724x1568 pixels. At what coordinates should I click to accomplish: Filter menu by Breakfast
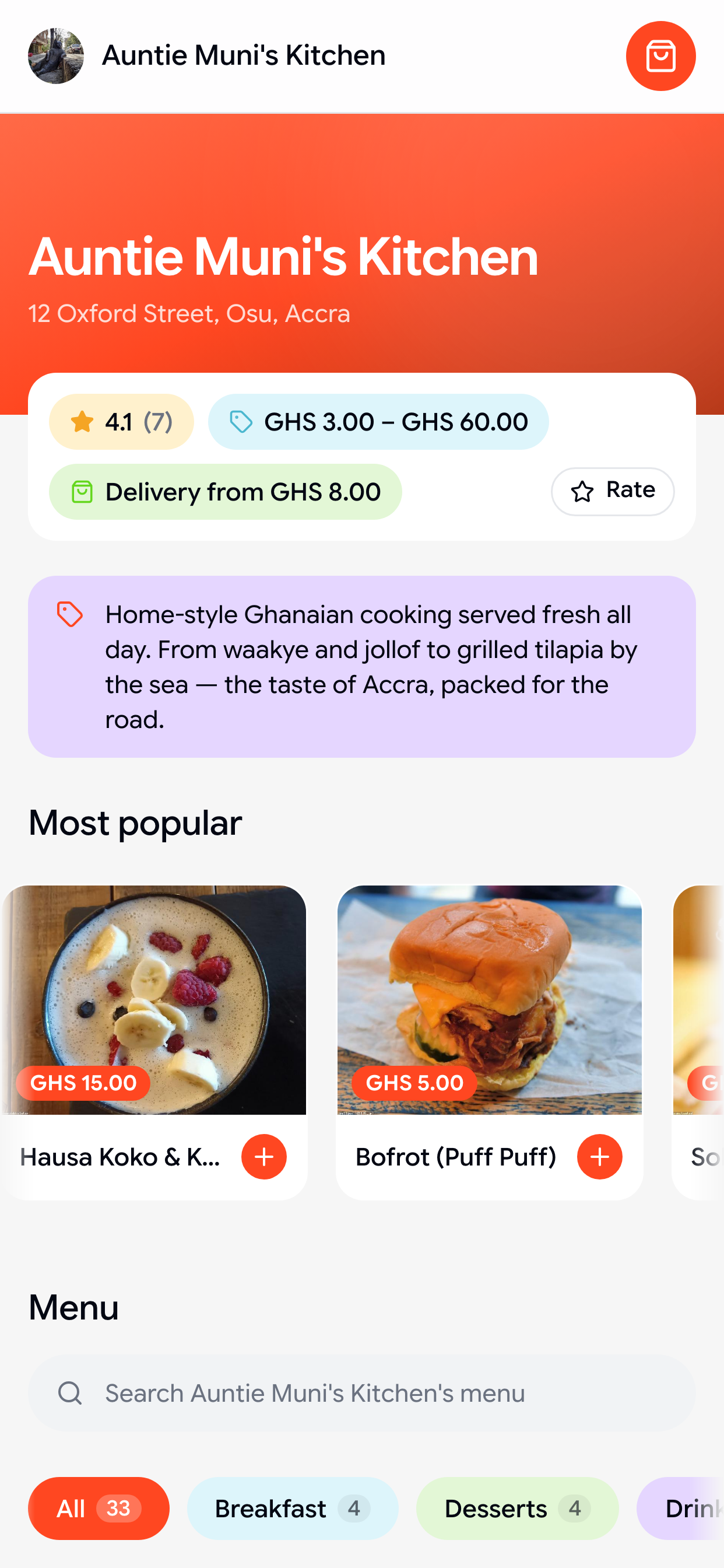tap(293, 1508)
